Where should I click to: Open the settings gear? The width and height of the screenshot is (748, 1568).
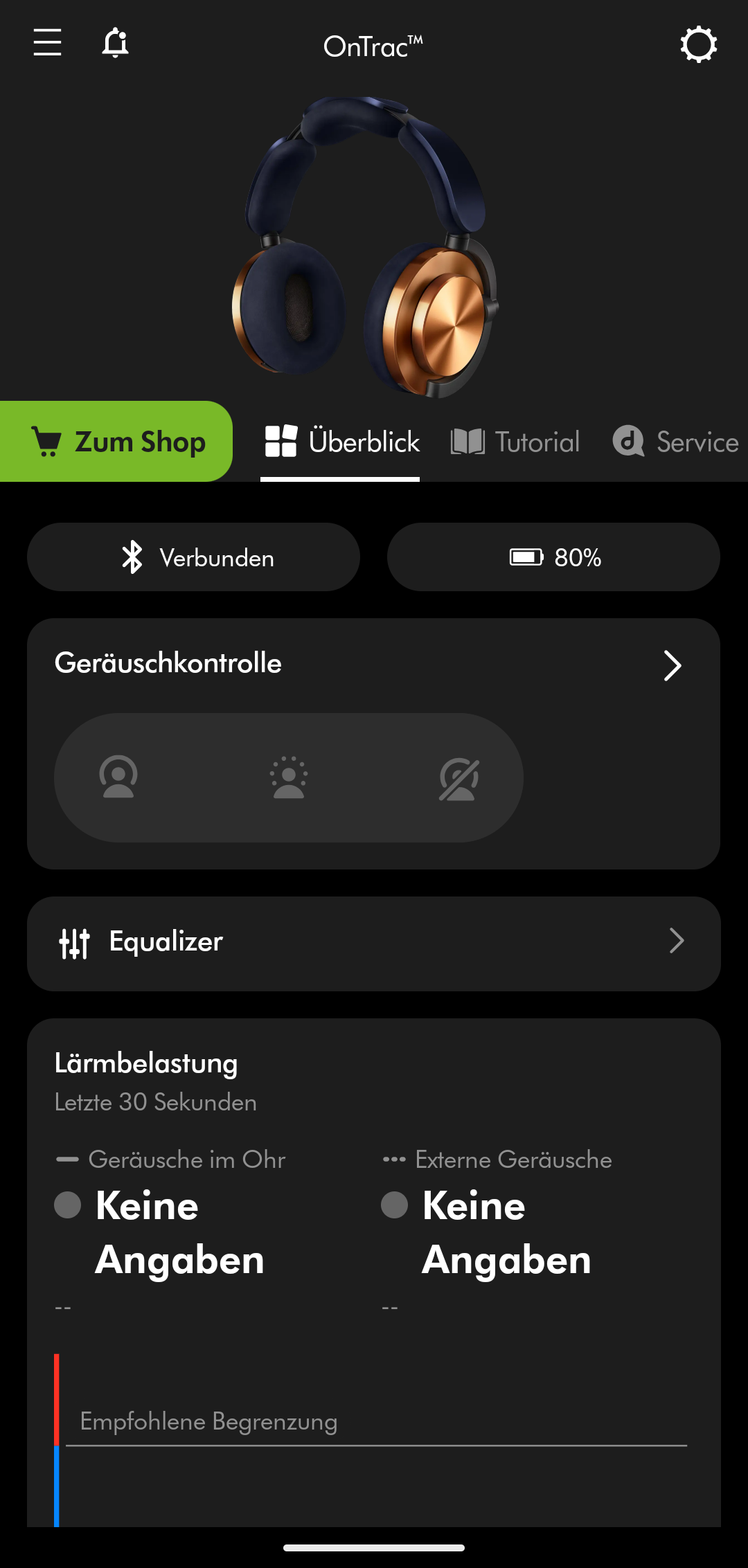(x=698, y=44)
